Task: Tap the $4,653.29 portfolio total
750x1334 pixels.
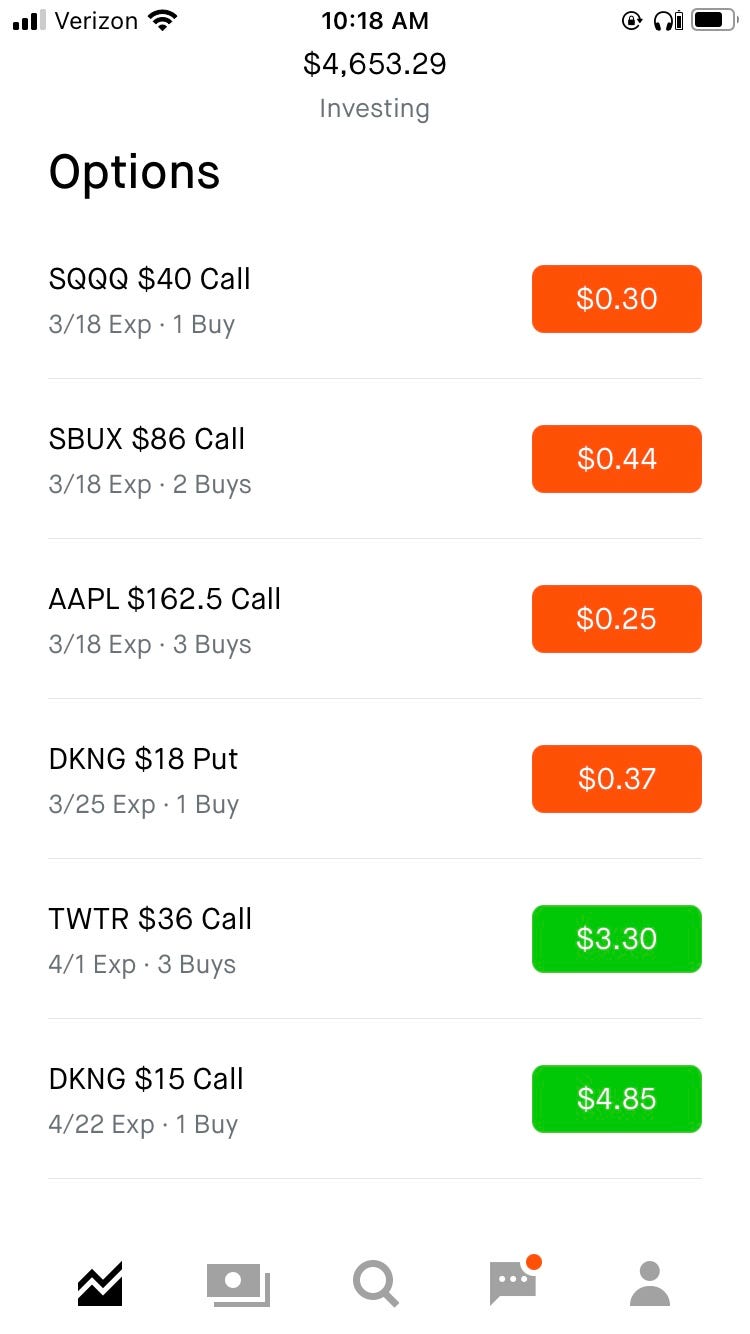Action: 375,64
